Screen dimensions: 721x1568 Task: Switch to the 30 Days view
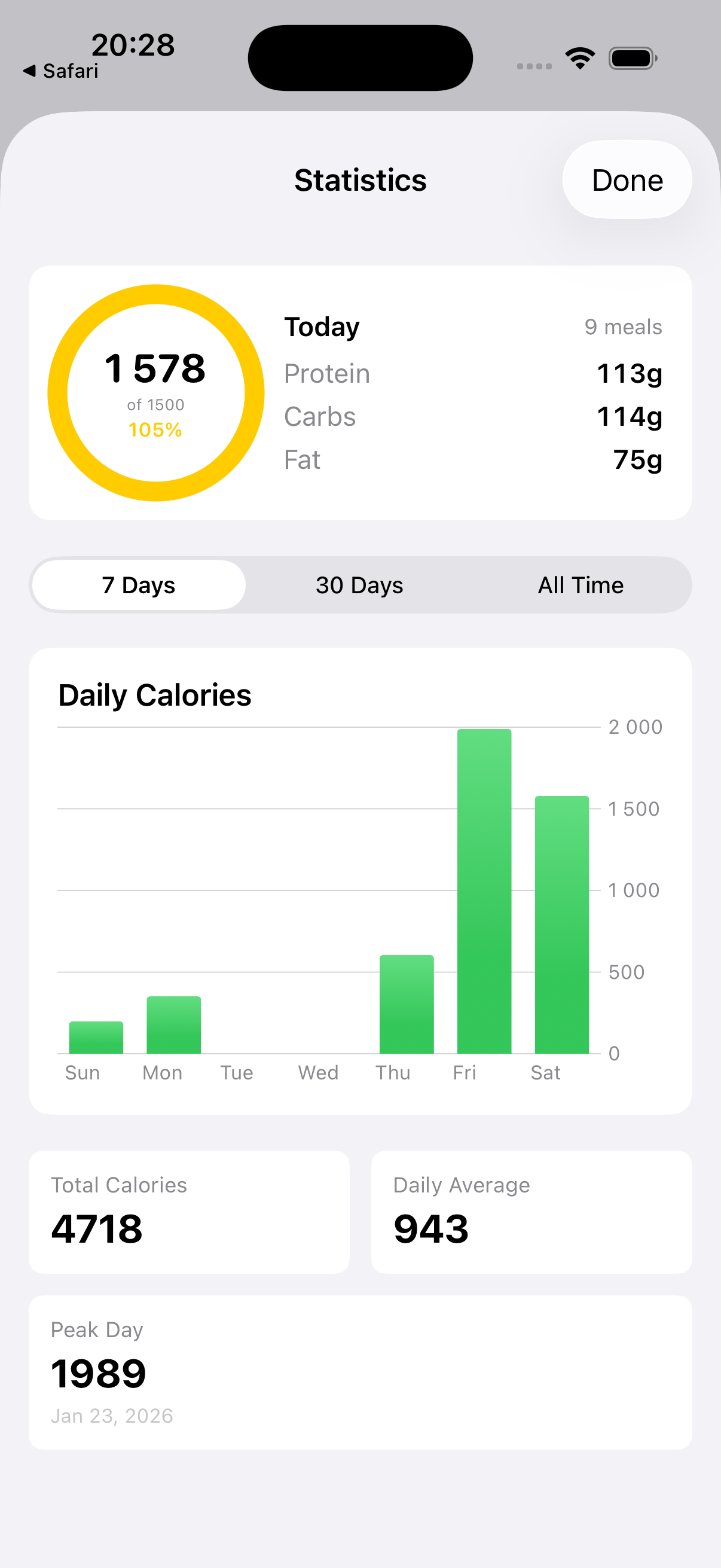coord(359,584)
